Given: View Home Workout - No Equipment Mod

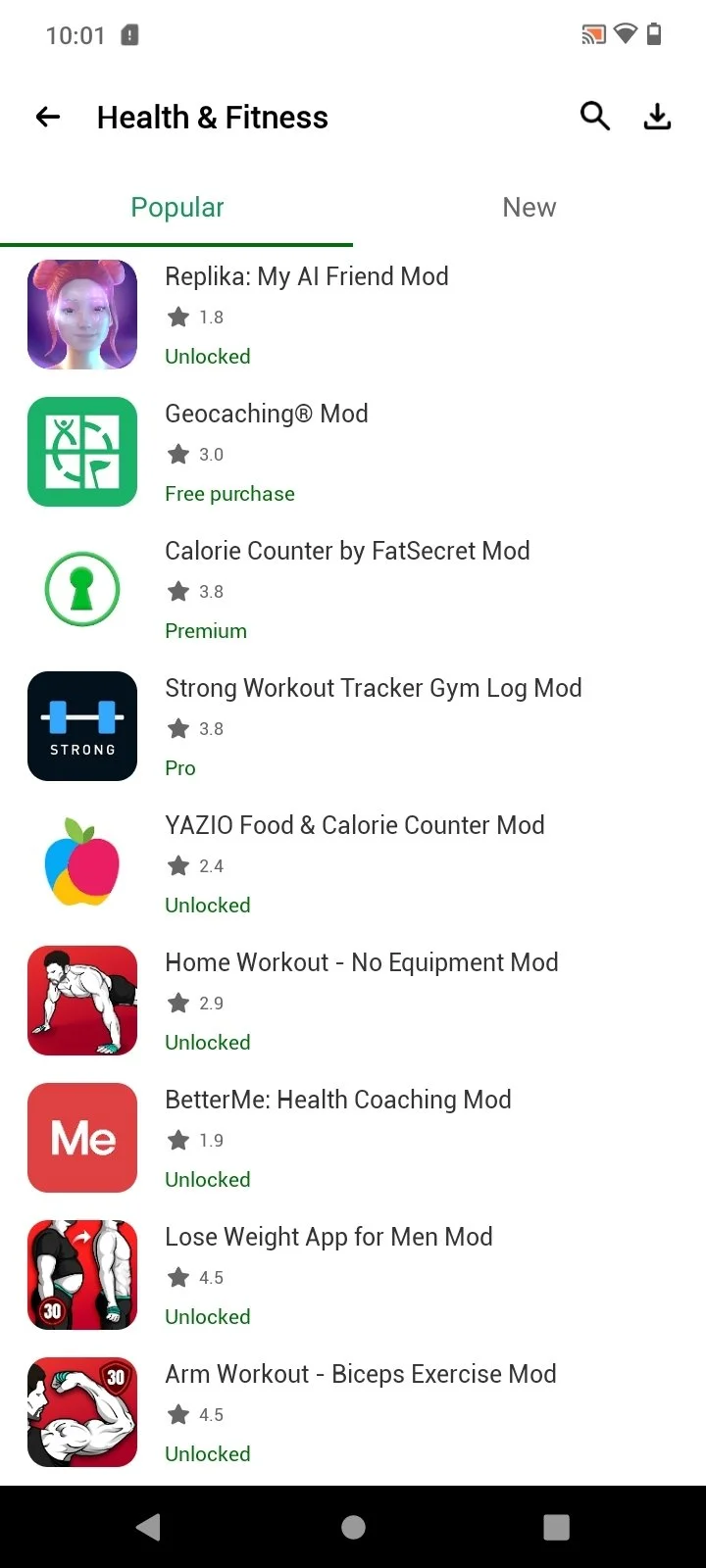Looking at the screenshot, I should [361, 962].
